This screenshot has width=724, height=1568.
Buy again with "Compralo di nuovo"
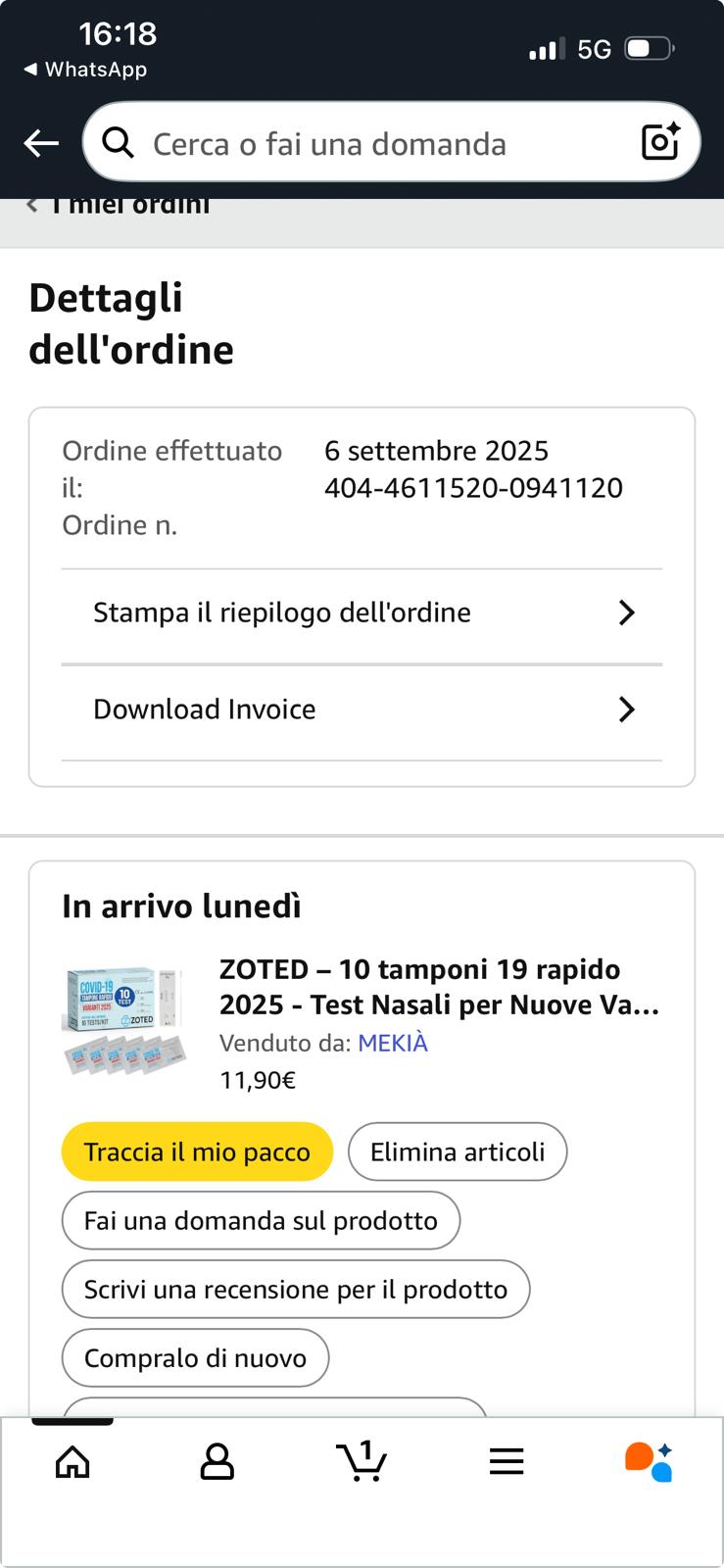click(195, 1357)
